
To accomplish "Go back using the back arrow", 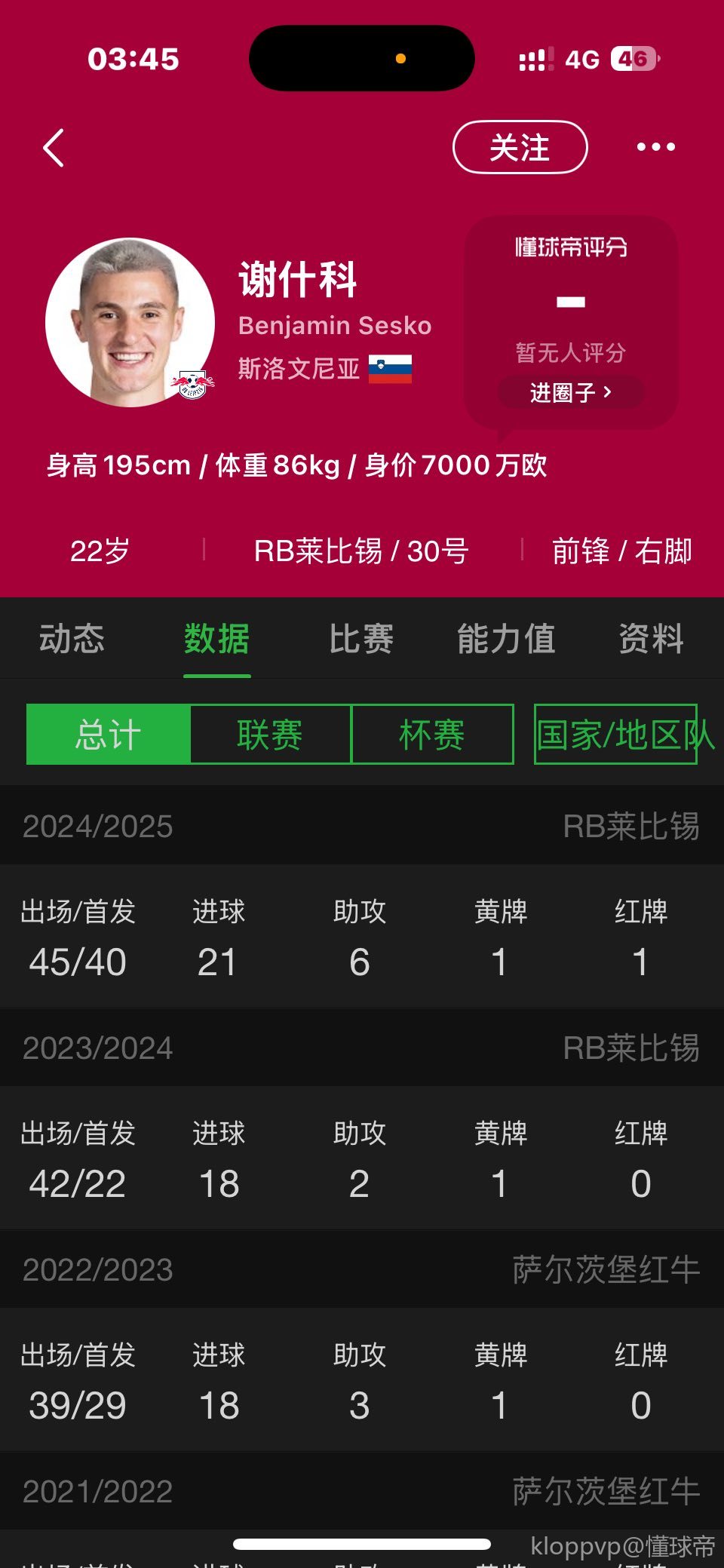I will click(54, 148).
